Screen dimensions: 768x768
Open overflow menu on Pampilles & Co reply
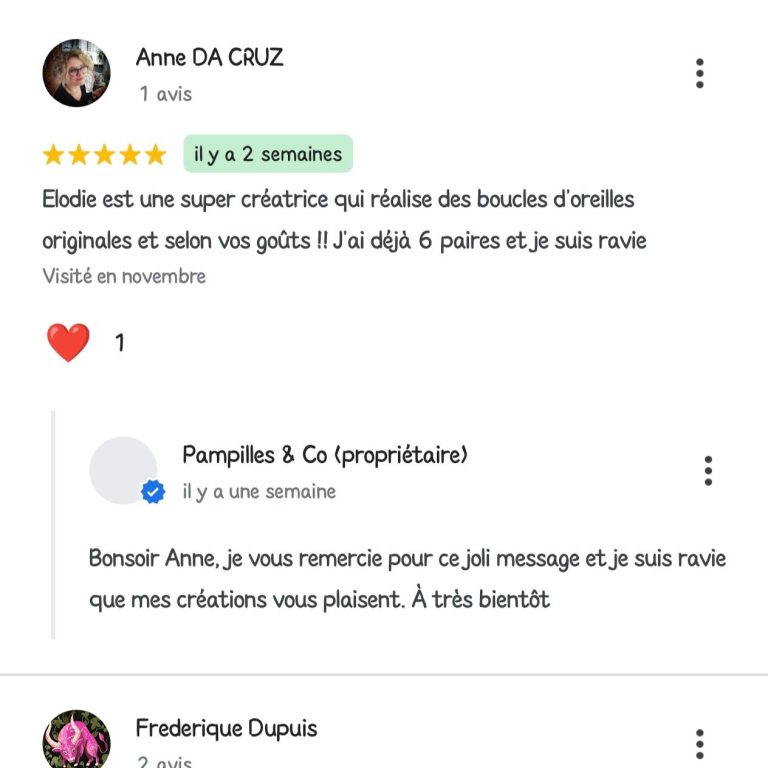click(x=707, y=471)
